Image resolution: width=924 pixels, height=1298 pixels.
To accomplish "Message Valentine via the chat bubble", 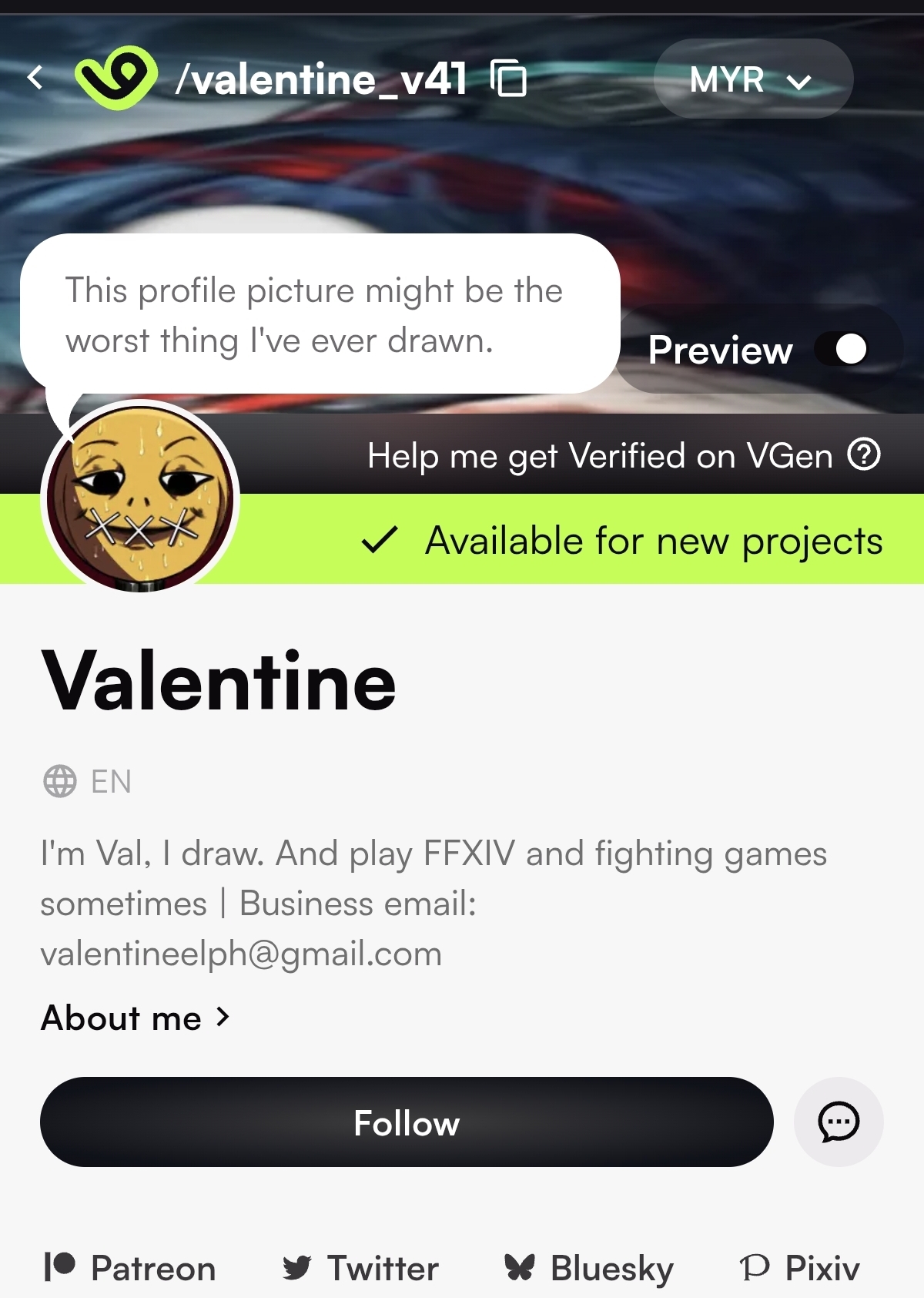I will click(x=839, y=1122).
